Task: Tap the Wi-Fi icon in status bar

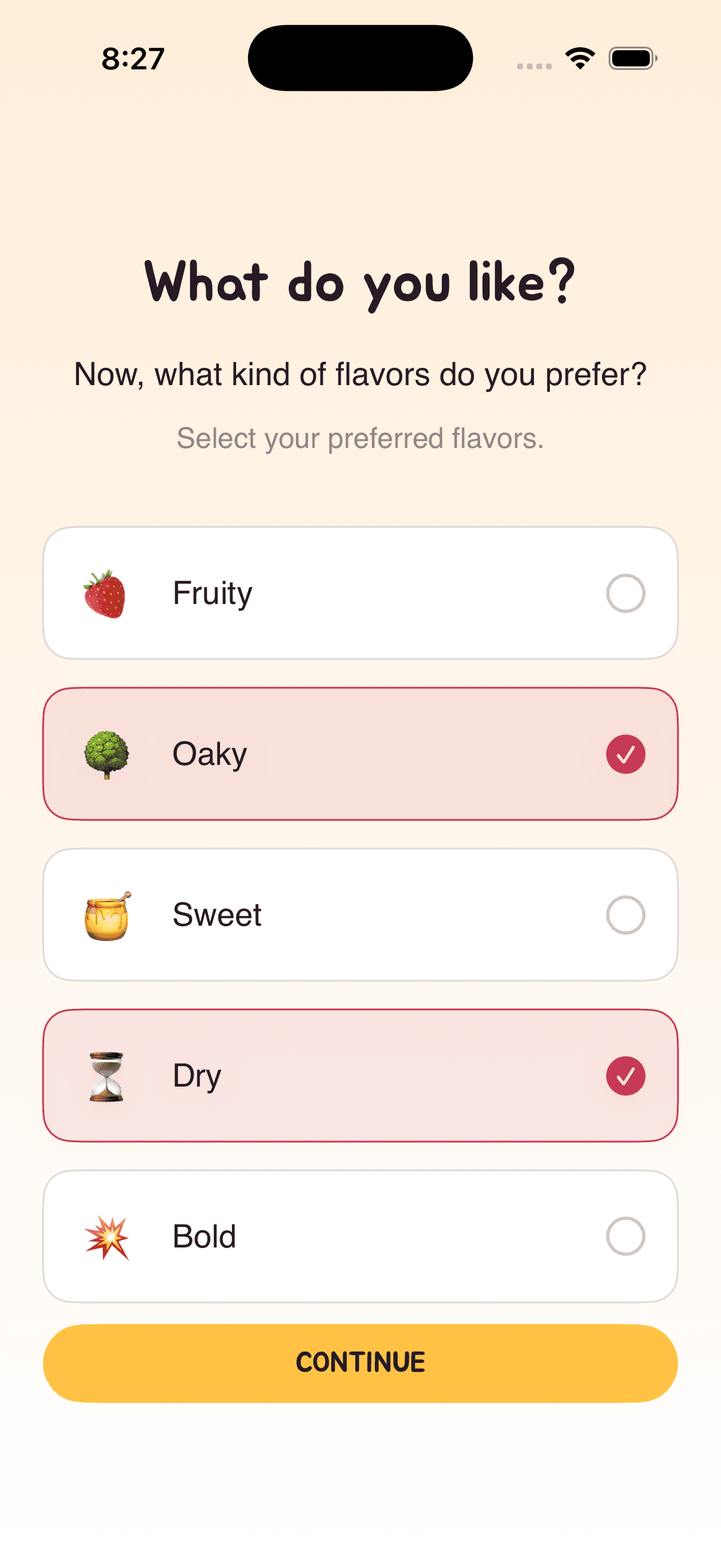Action: pyautogui.click(x=579, y=57)
